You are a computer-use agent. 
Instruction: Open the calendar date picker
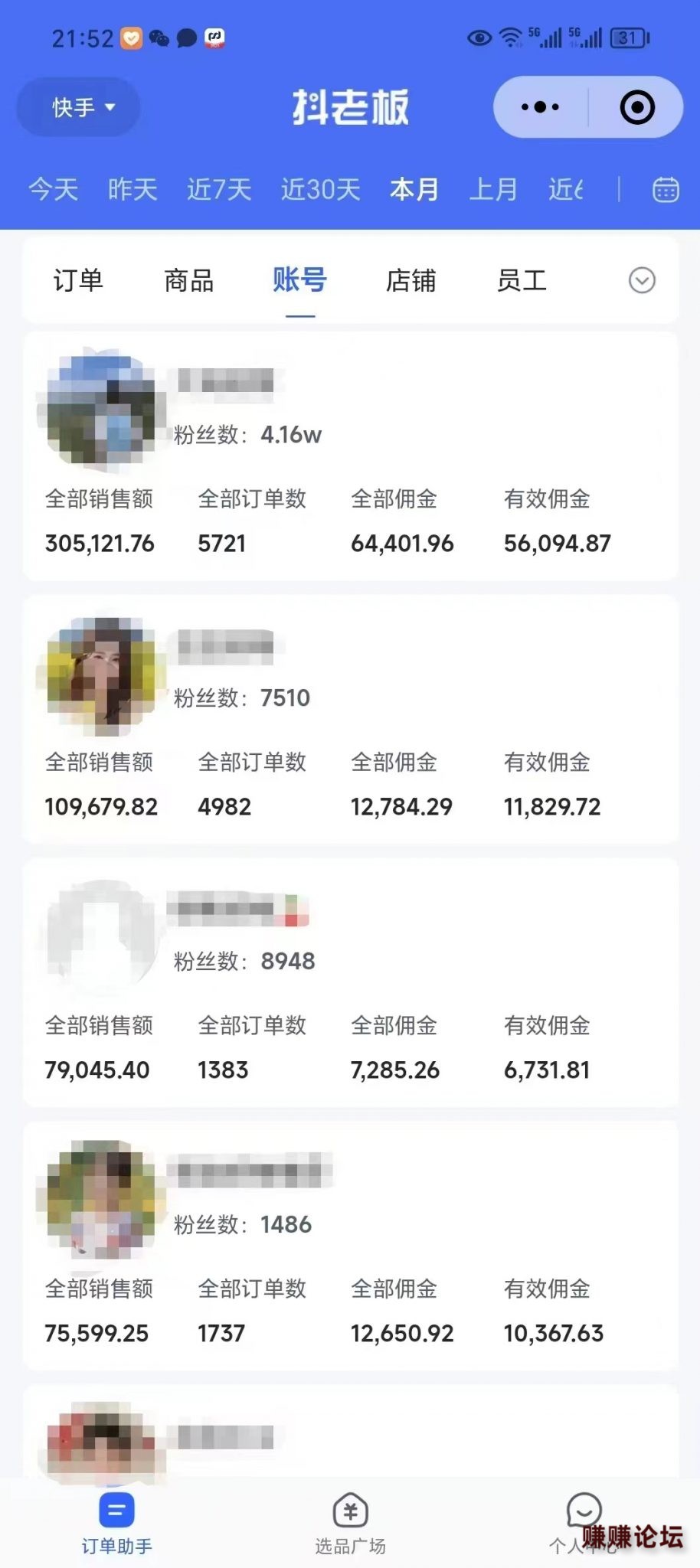pyautogui.click(x=665, y=189)
